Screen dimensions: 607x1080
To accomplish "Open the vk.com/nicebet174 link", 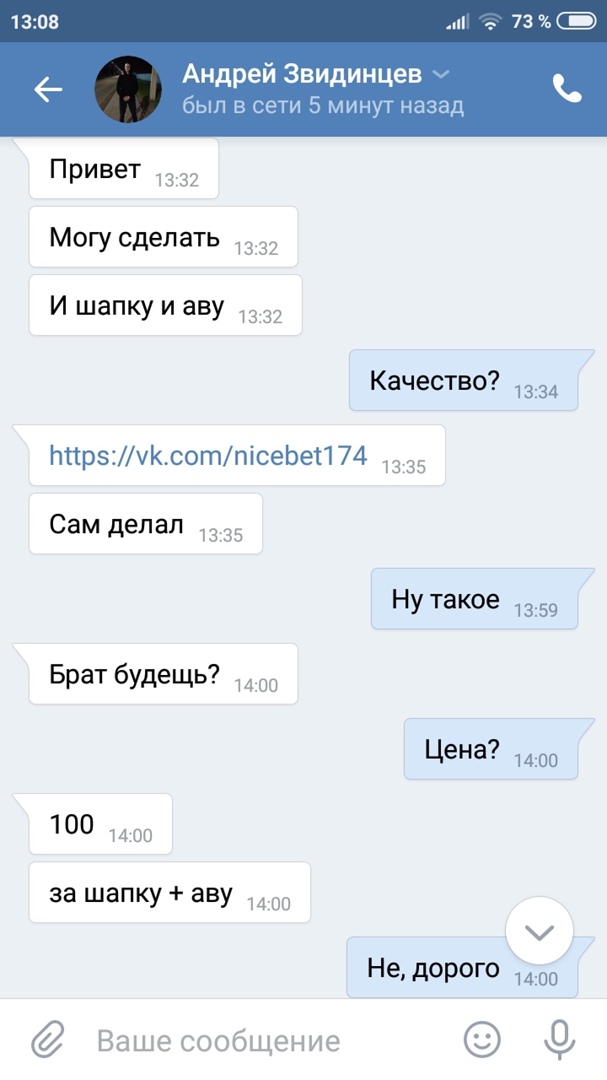I will [208, 457].
